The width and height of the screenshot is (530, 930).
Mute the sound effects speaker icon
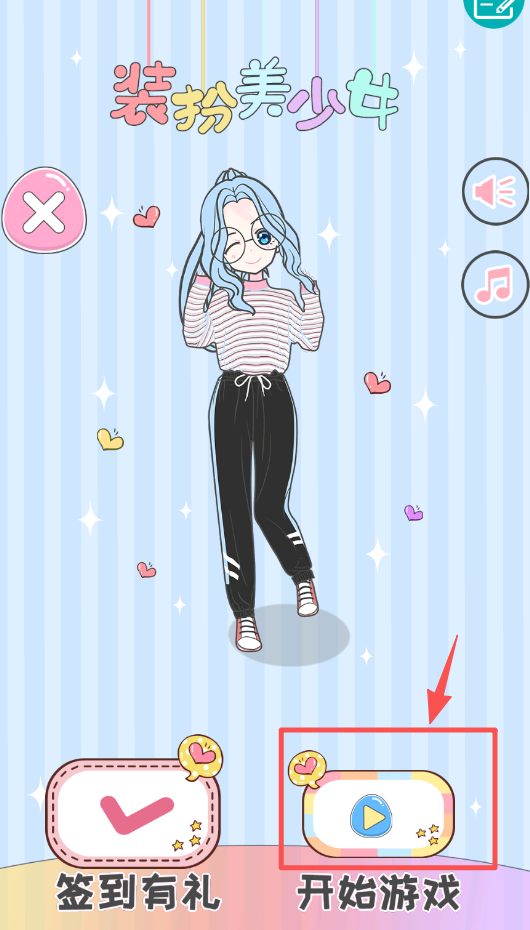point(496,191)
